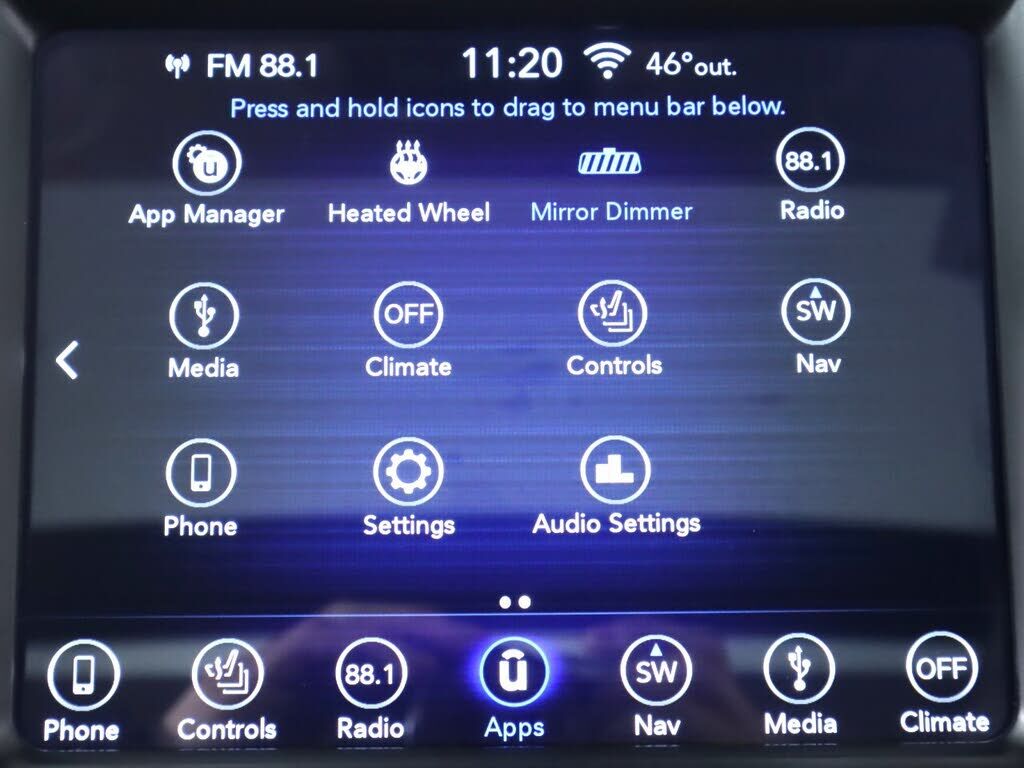Go to the previous page arrow

(67, 359)
